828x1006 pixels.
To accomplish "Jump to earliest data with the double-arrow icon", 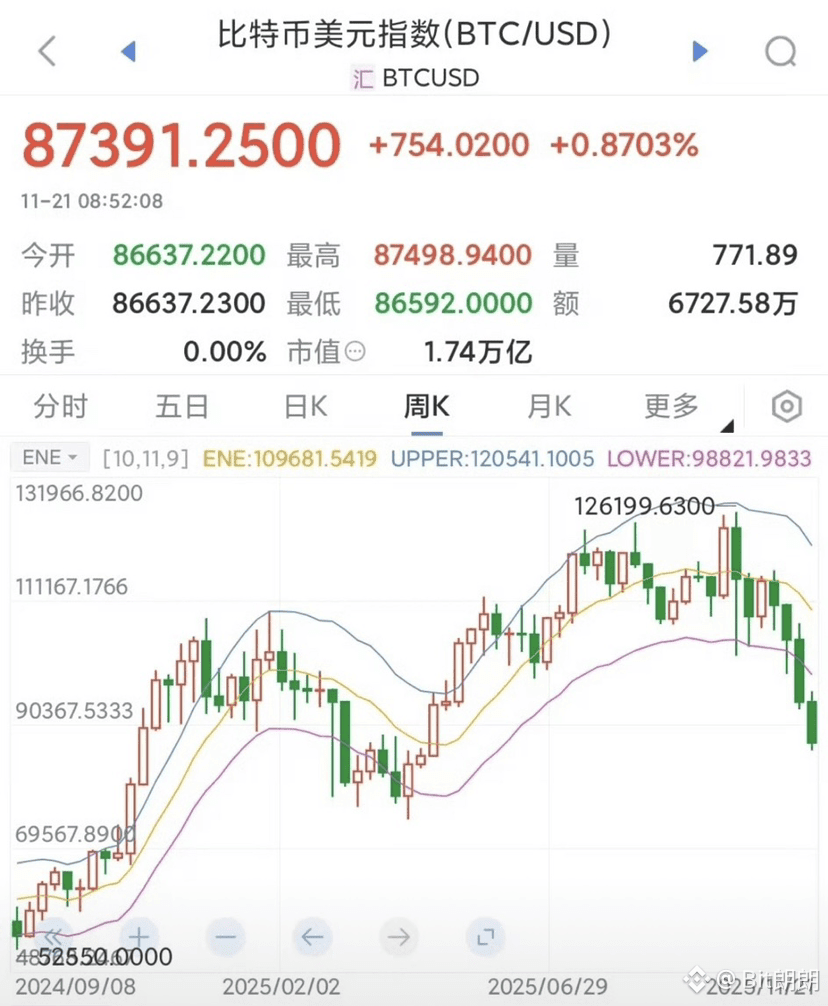I will tap(52, 938).
